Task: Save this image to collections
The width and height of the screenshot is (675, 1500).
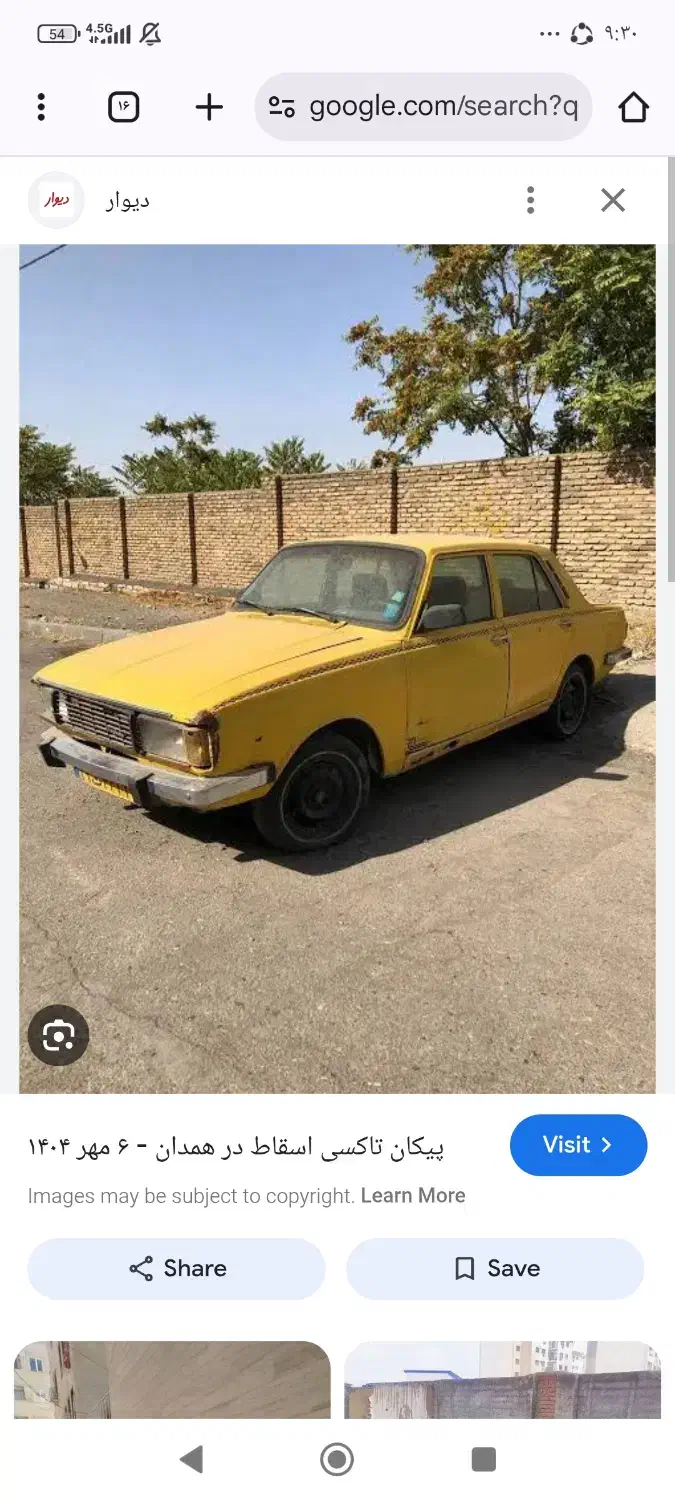Action: tap(496, 1268)
